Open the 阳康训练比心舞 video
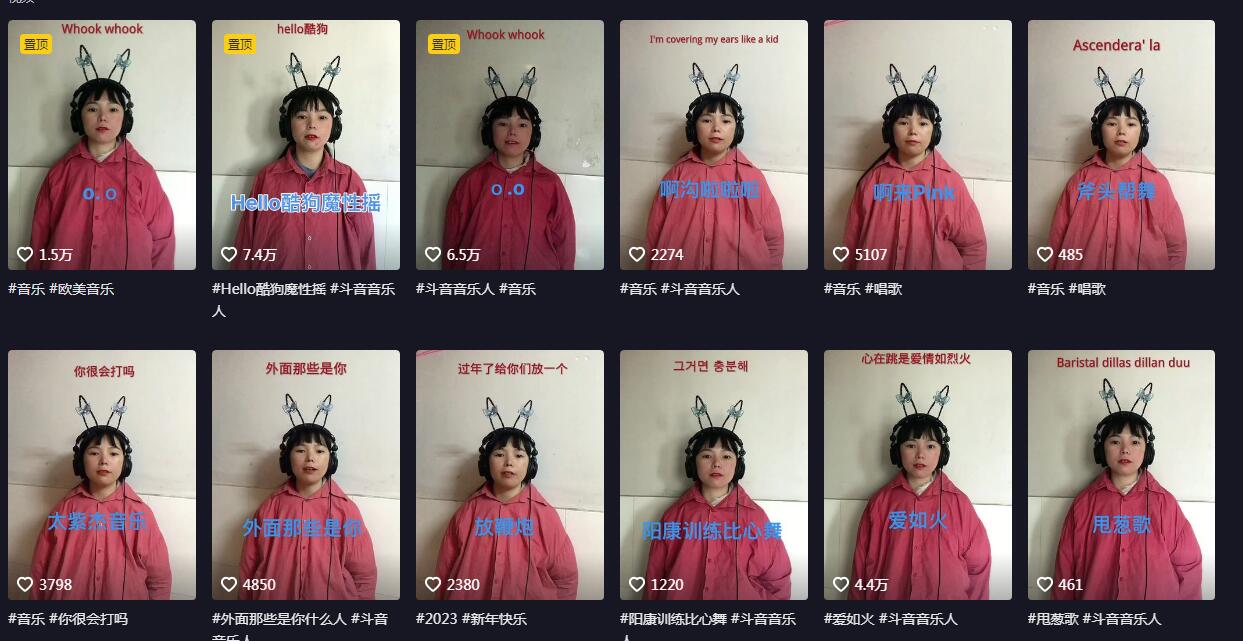Image resolution: width=1243 pixels, height=641 pixels. click(713, 475)
